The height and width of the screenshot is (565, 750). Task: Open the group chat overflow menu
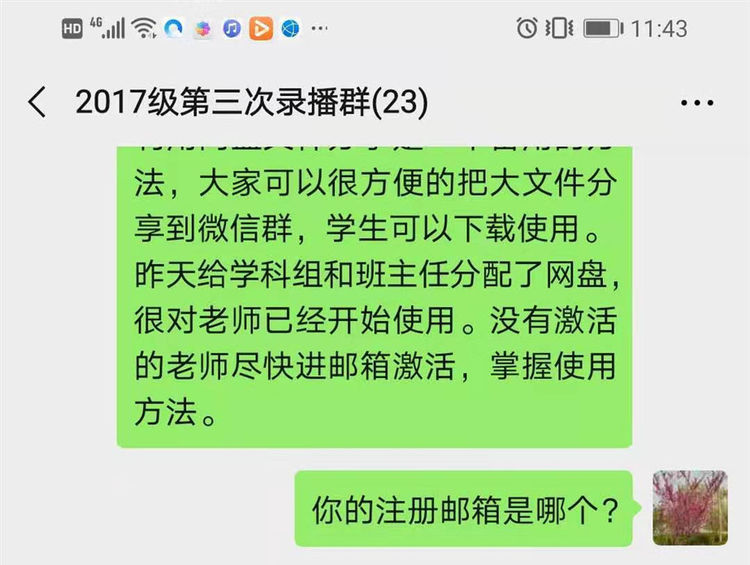(695, 103)
